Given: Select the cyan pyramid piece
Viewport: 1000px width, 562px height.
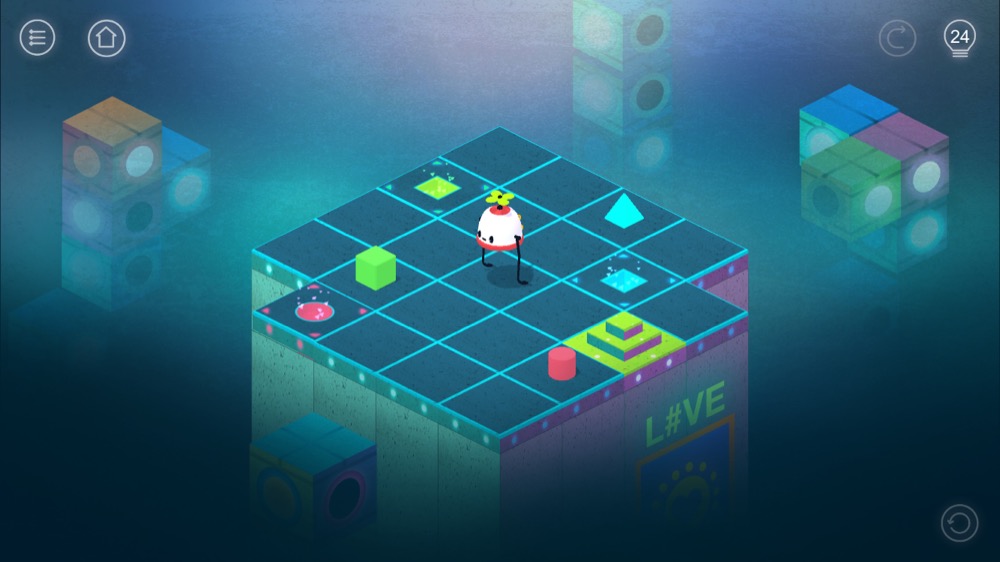Looking at the screenshot, I should pos(624,210).
